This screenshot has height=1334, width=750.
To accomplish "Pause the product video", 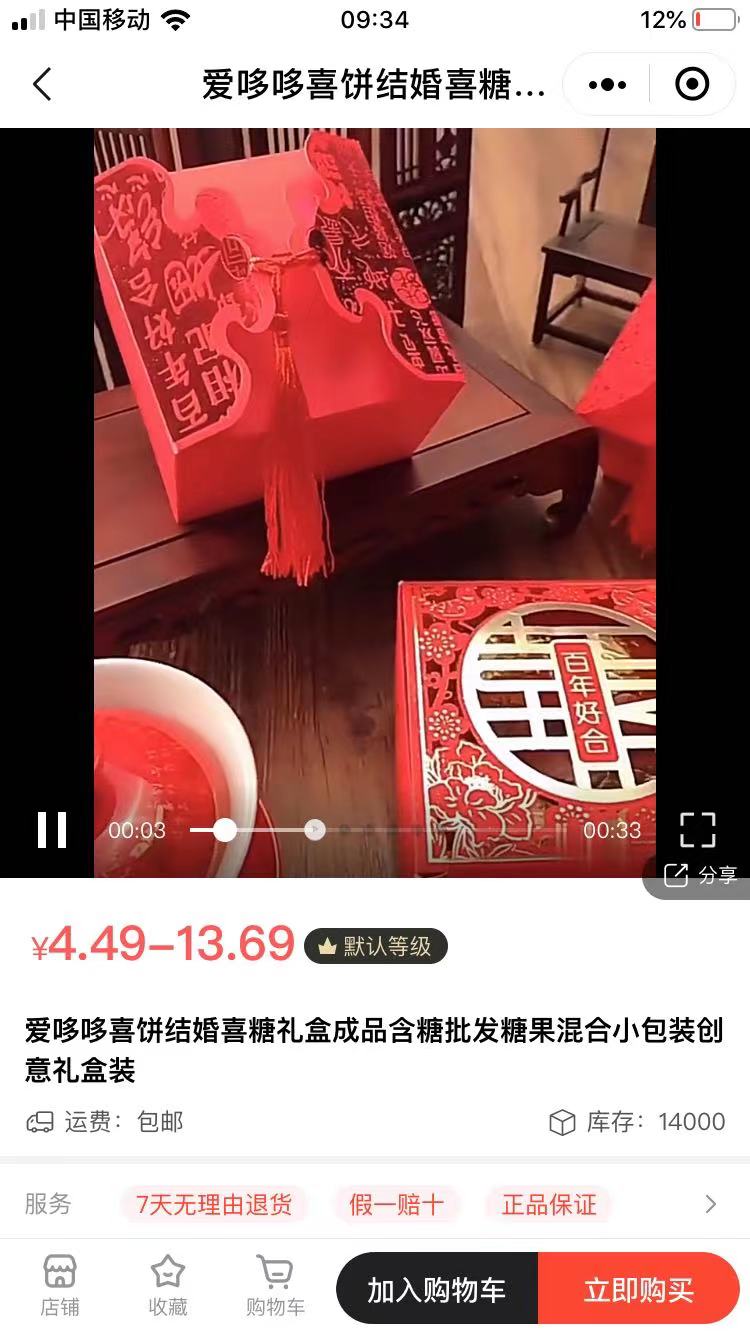I will (52, 830).
